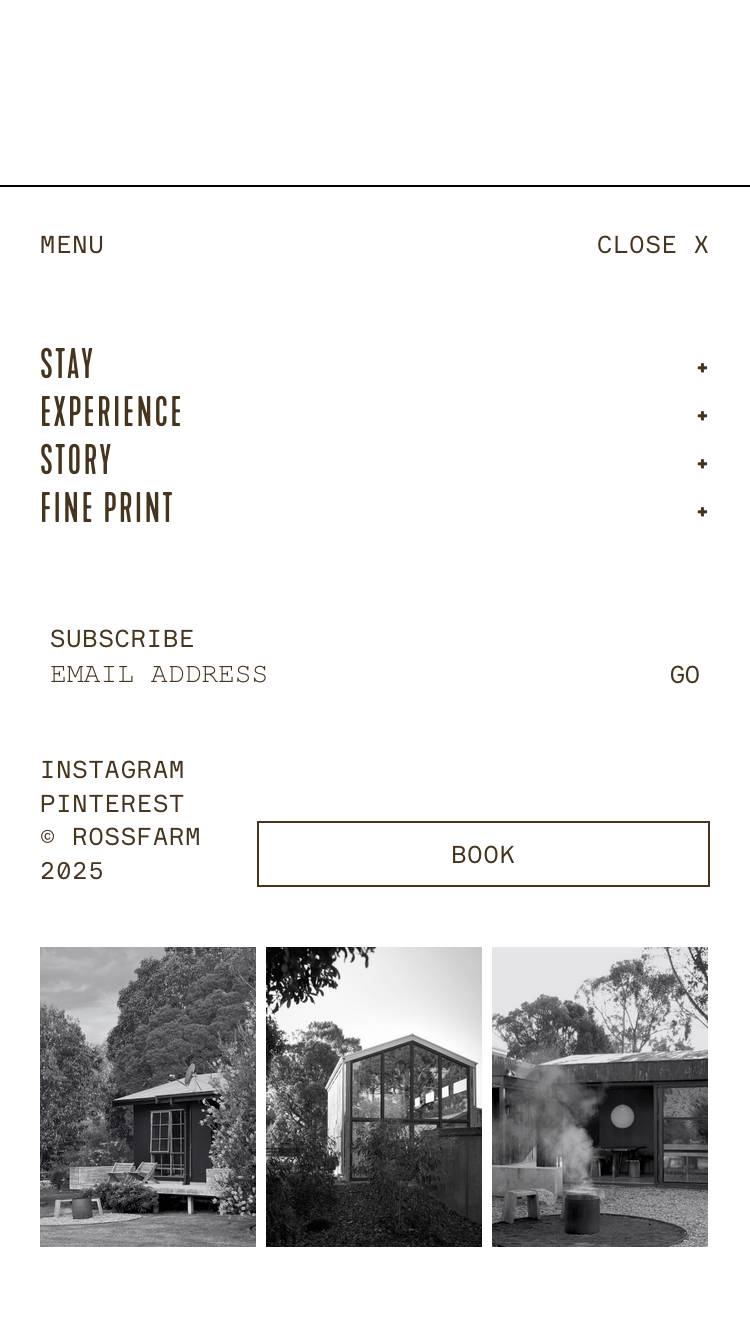Expand the Experience section
The height and width of the screenshot is (1334, 750).
click(x=702, y=416)
